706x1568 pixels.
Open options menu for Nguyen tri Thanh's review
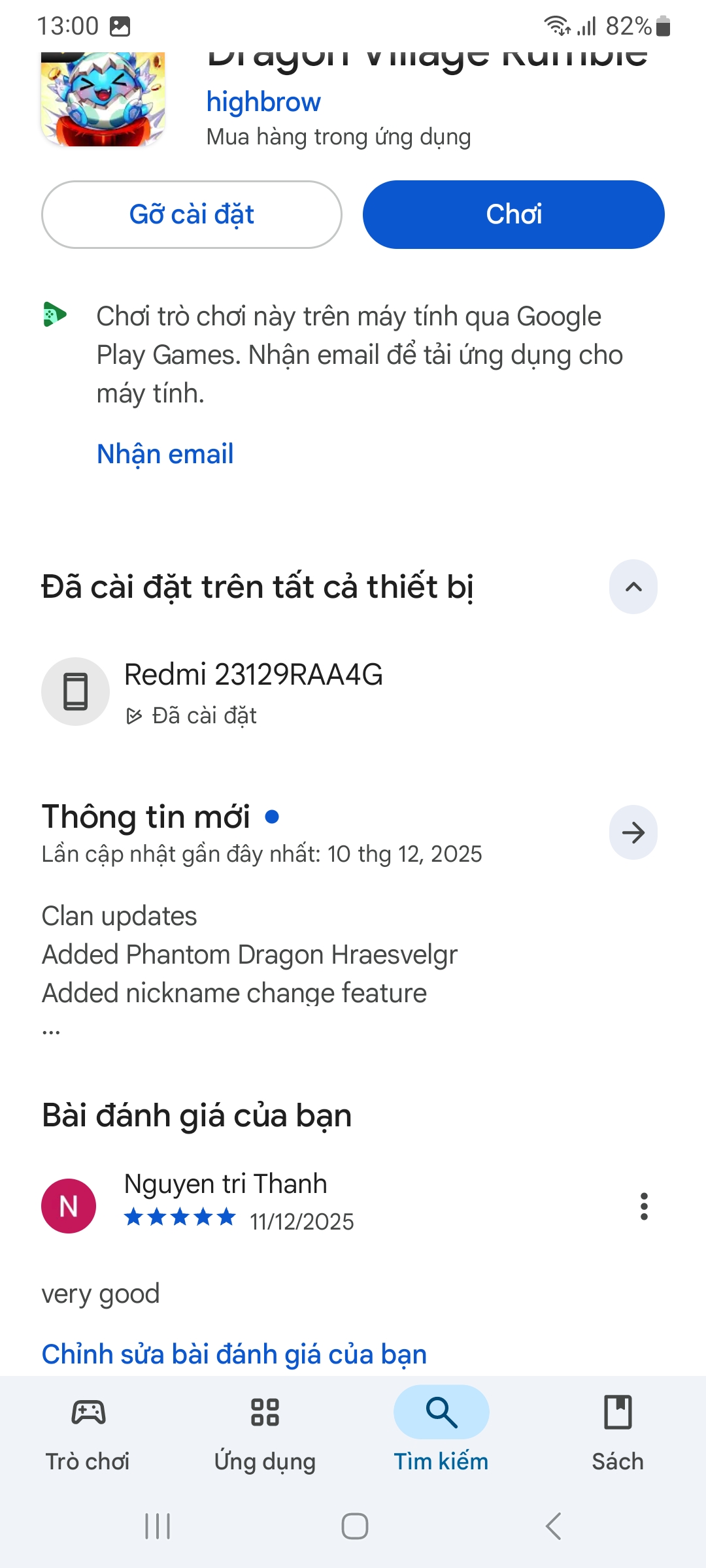(x=644, y=1206)
